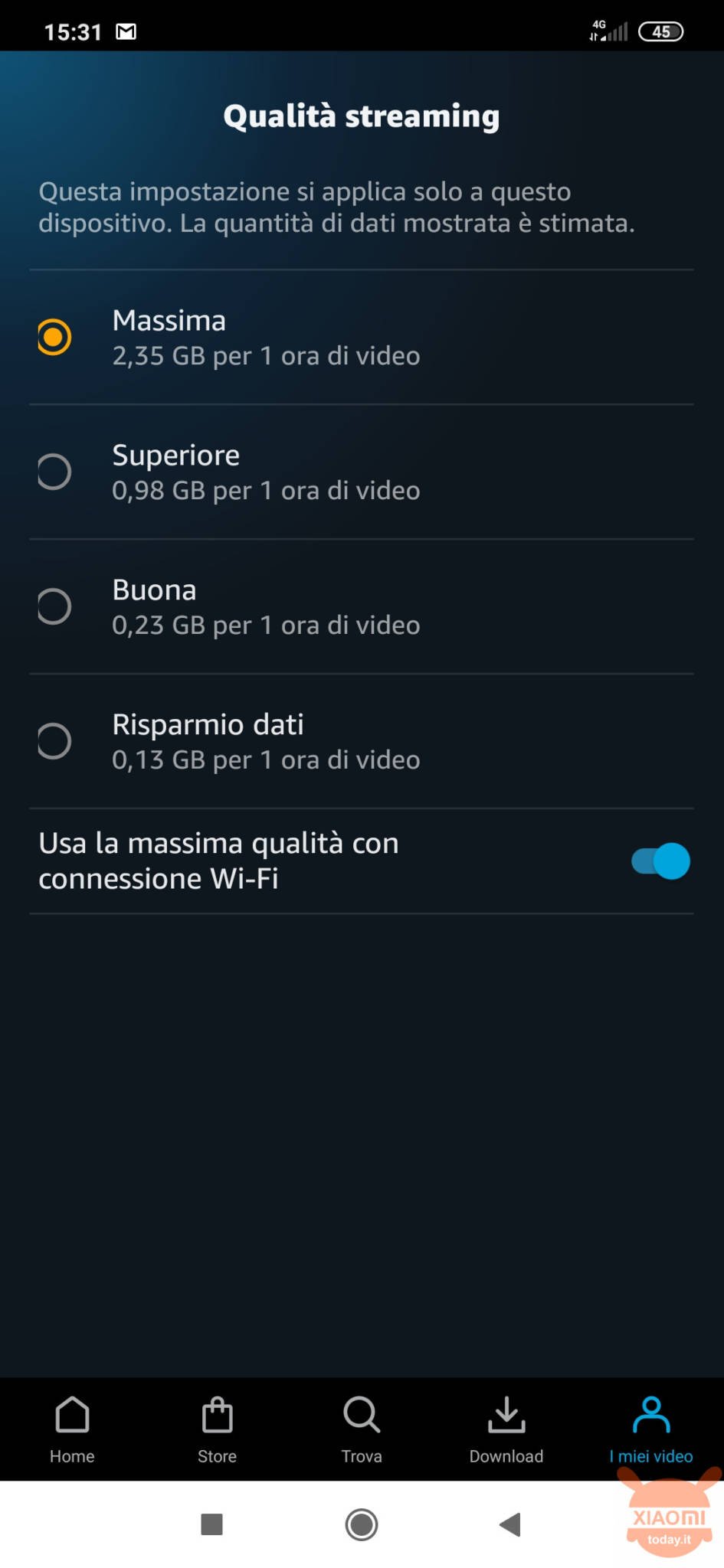The width and height of the screenshot is (724, 1568).
Task: Tap the system home button
Action: 362,1524
